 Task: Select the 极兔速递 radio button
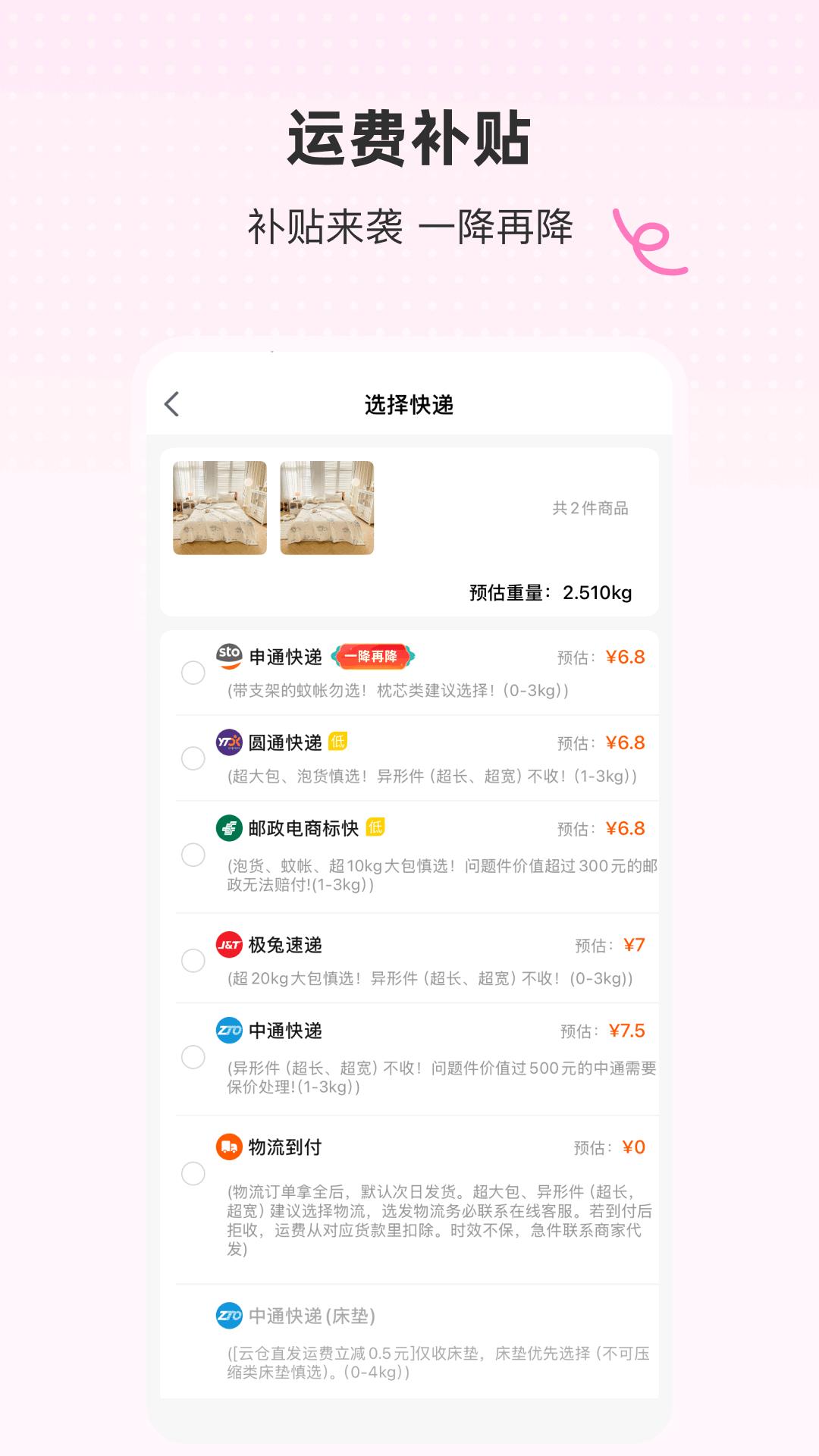[192, 962]
